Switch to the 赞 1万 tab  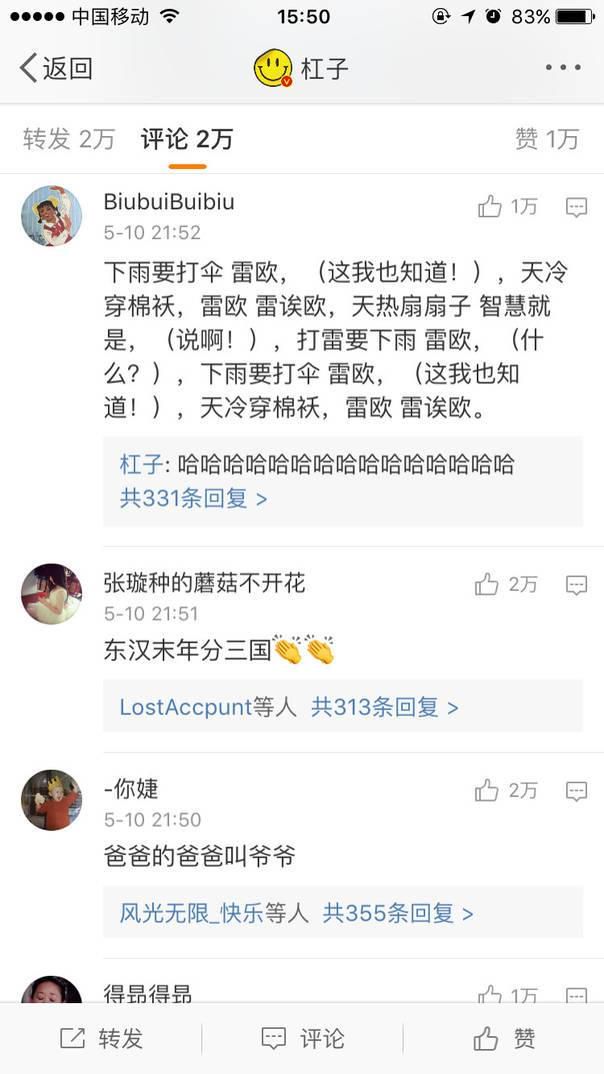[547, 139]
